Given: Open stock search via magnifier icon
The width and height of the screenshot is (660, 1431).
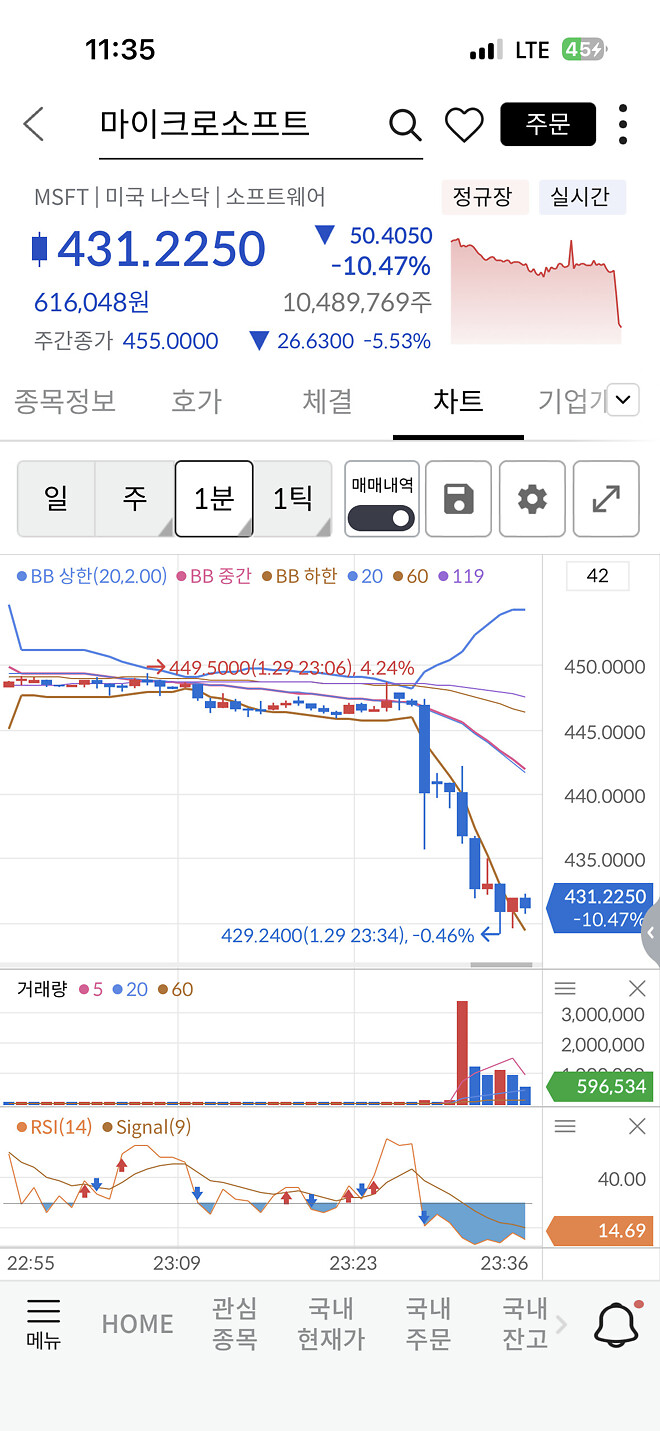Looking at the screenshot, I should (404, 125).
